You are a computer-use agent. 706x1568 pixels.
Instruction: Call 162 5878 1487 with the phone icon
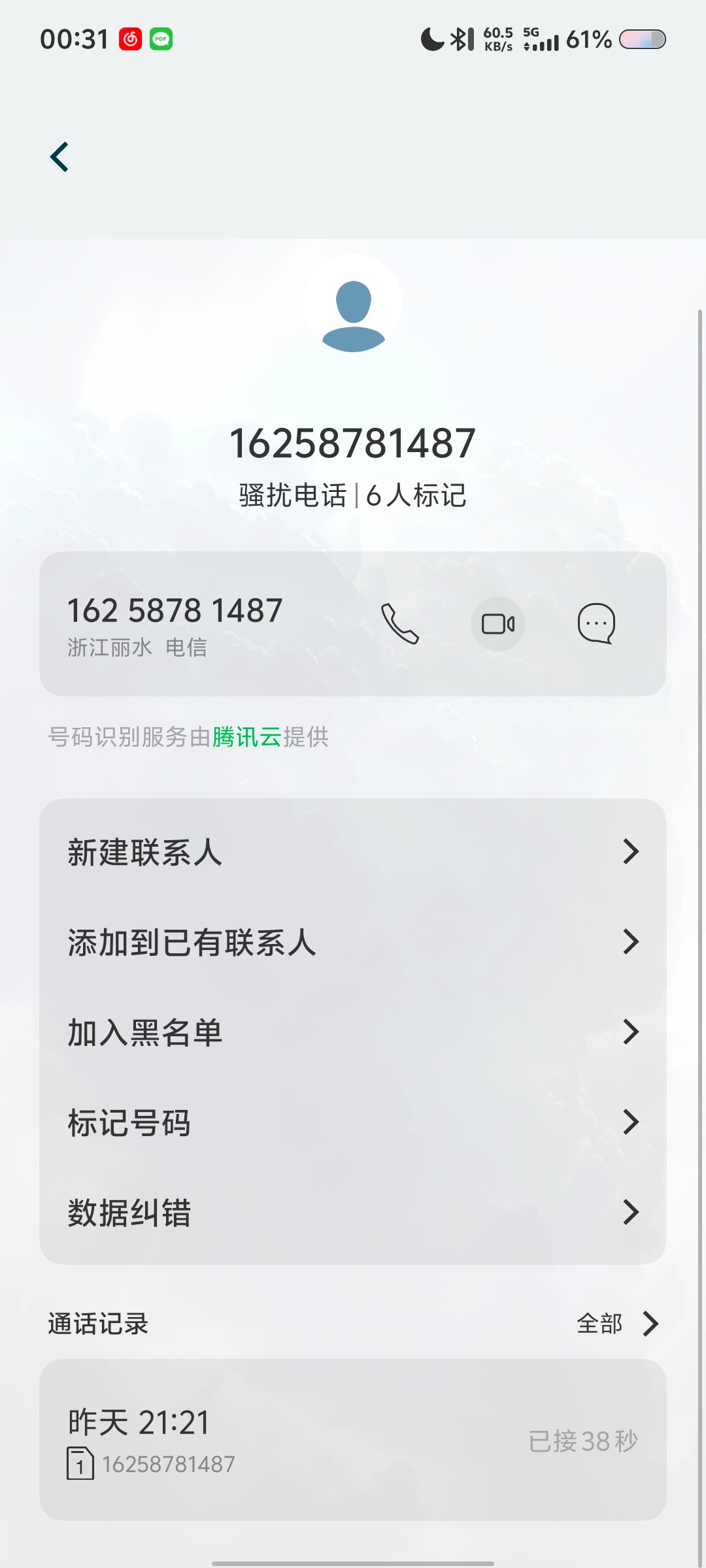pyautogui.click(x=399, y=624)
